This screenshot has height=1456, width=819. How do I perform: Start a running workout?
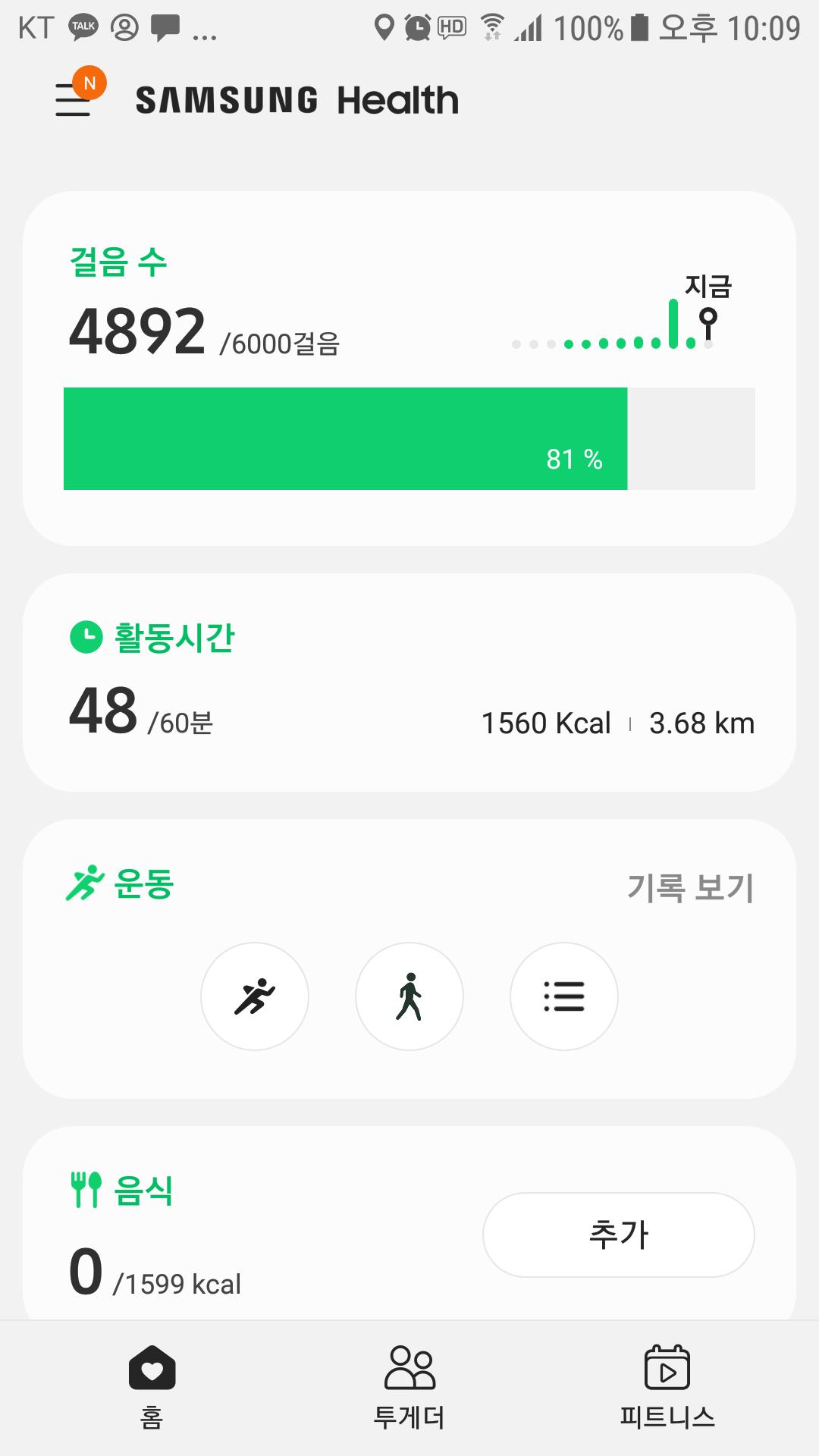(x=255, y=996)
